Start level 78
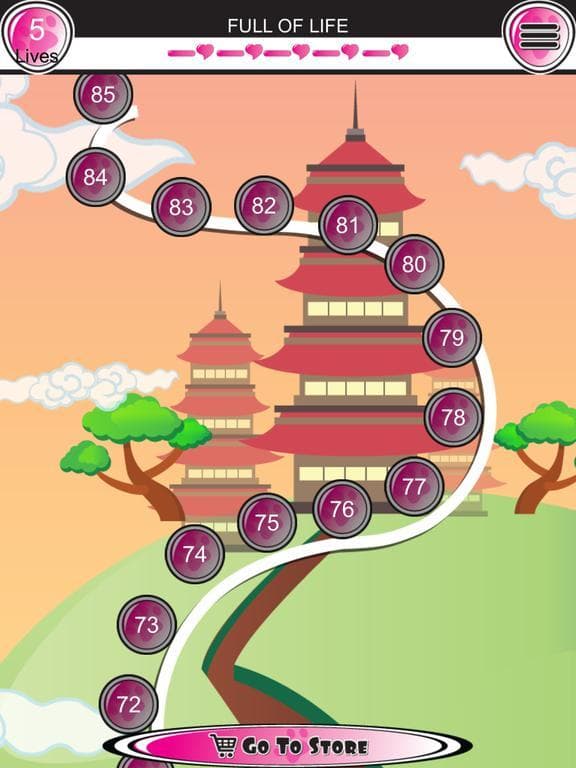This screenshot has height=768, width=576. tap(453, 417)
